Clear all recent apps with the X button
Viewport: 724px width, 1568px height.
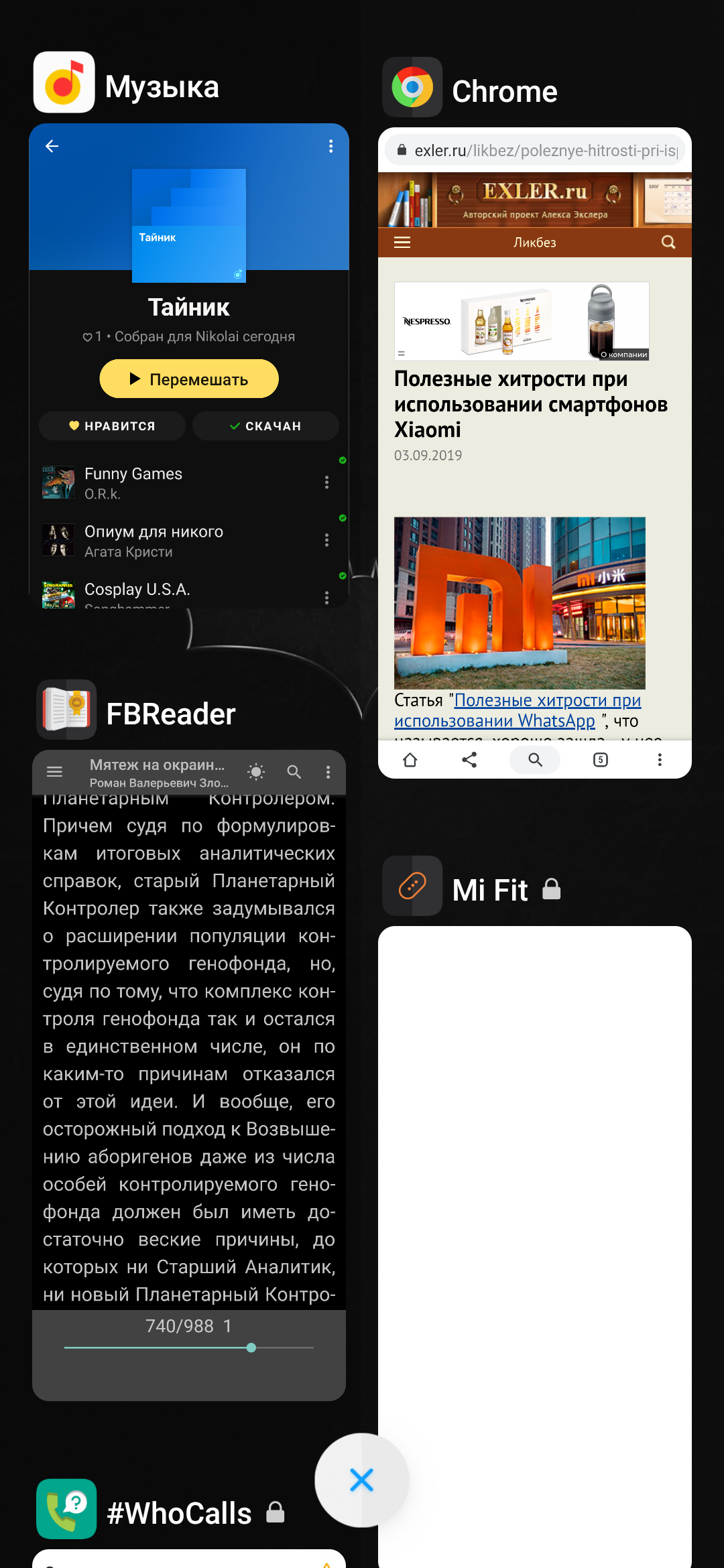pos(361,1480)
